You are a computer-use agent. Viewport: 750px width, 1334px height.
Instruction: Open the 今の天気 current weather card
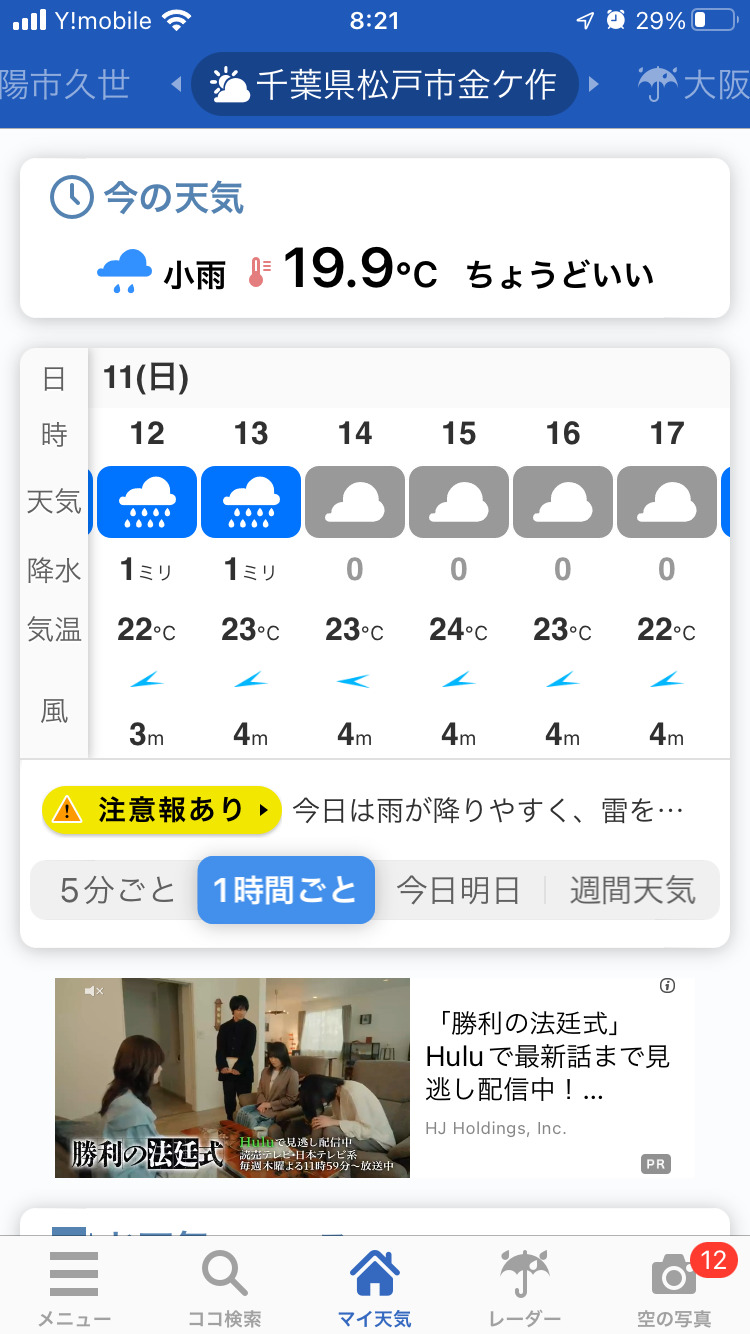click(x=375, y=238)
